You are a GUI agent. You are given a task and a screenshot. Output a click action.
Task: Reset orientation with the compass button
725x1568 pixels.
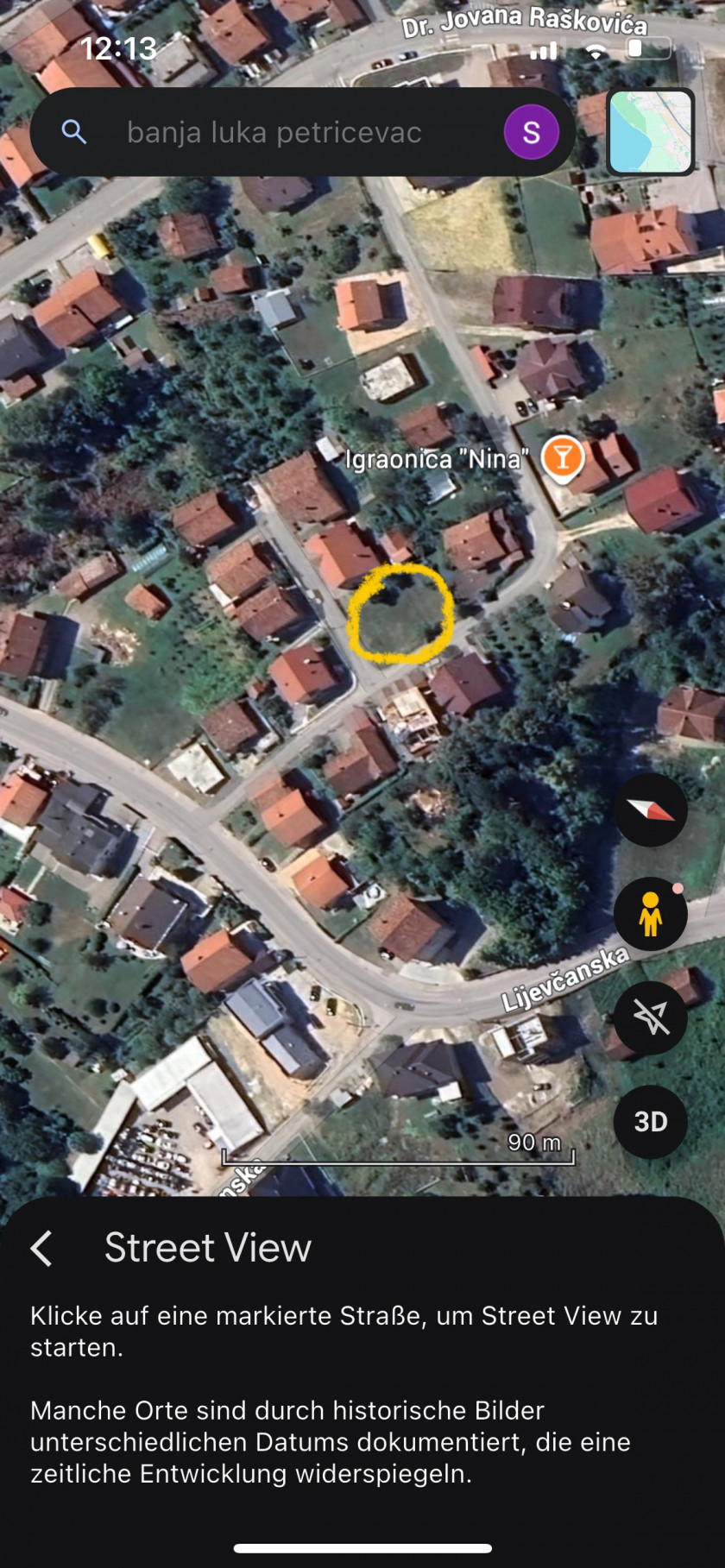click(x=651, y=810)
